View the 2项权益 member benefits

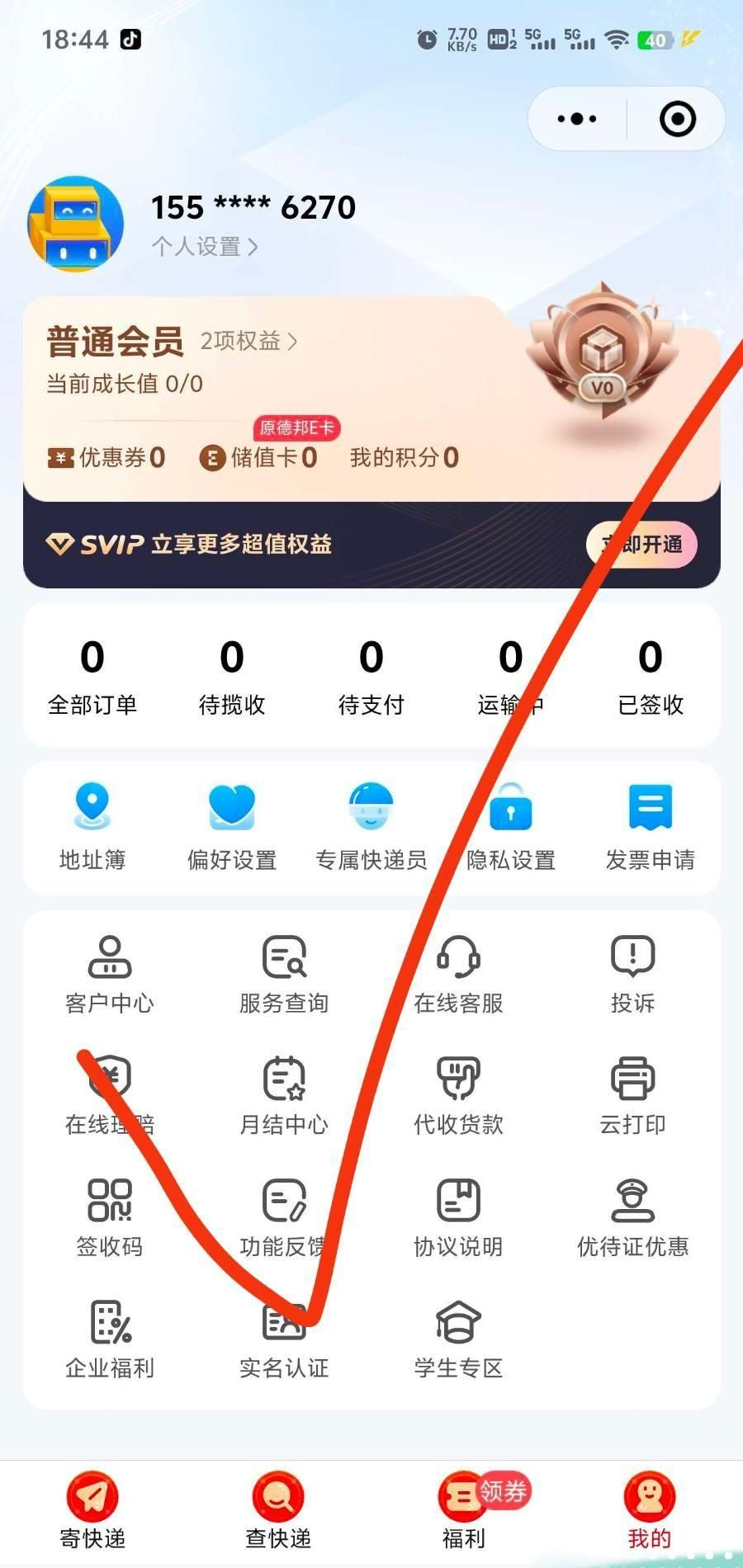pyautogui.click(x=248, y=341)
